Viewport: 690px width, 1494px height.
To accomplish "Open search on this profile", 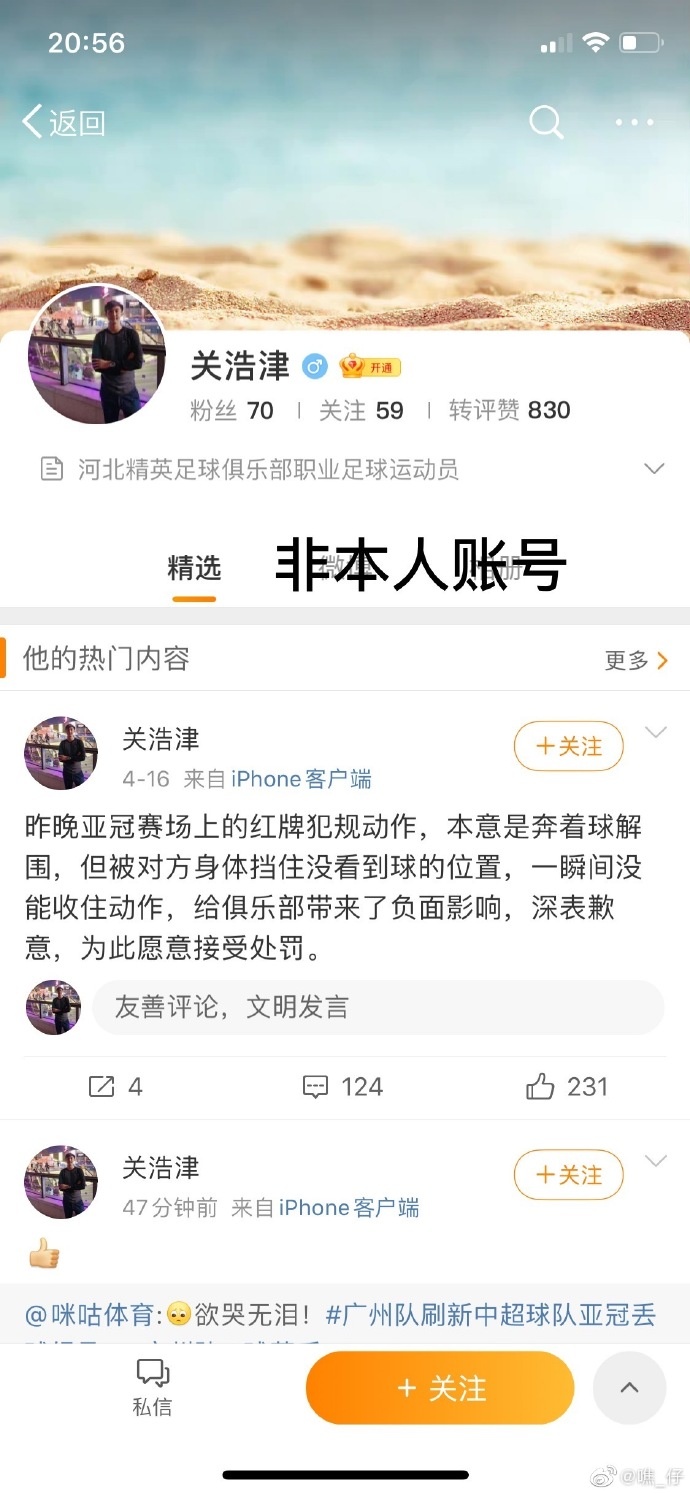I will point(546,123).
